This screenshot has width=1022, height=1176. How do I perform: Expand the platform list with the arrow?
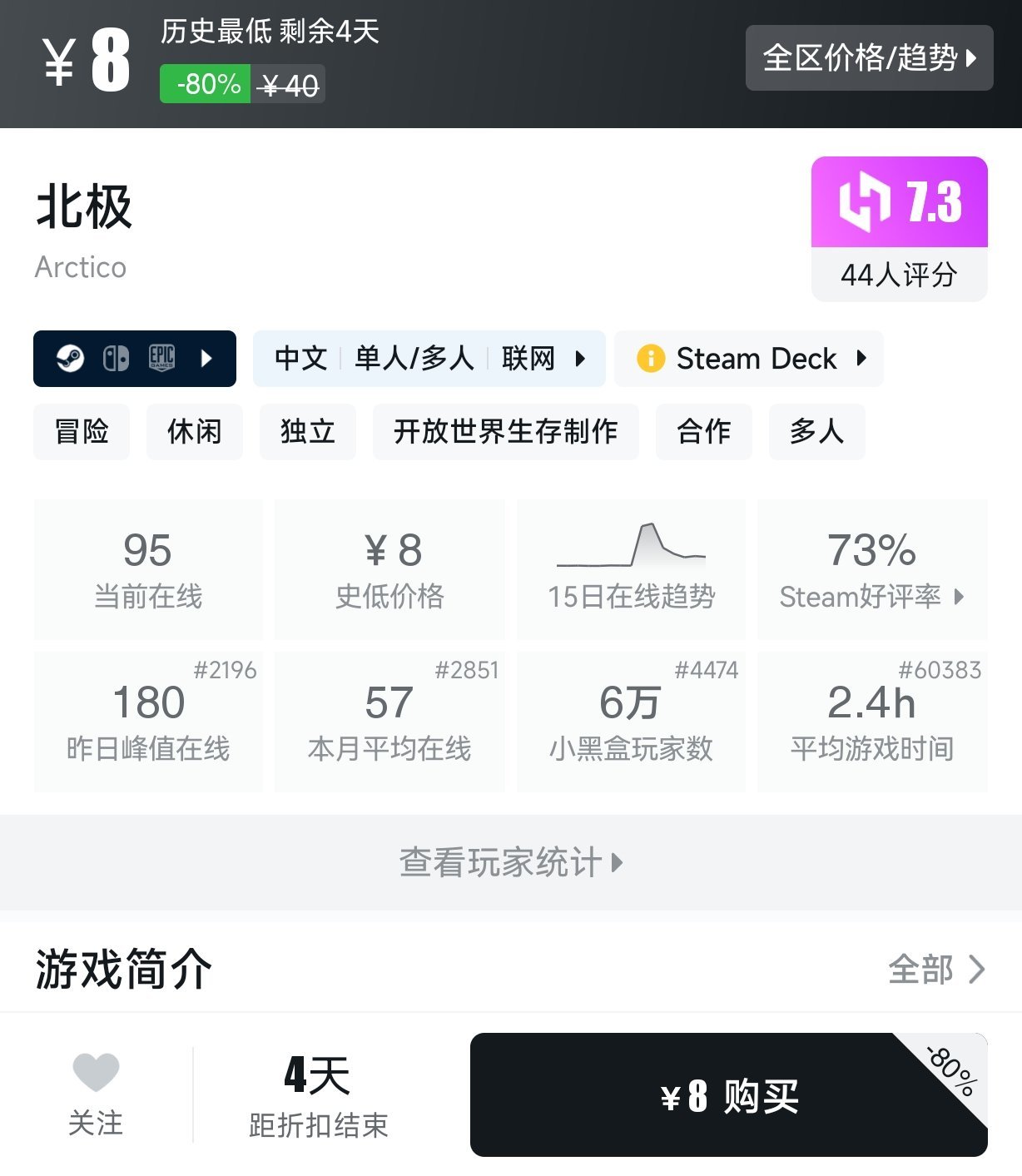(205, 359)
